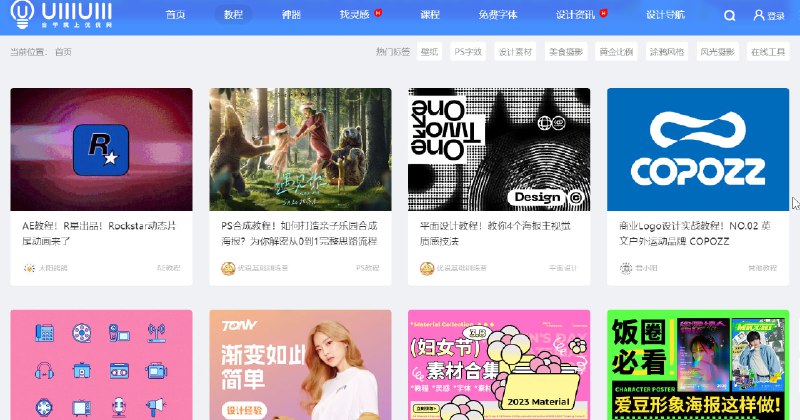Viewport: 800px width, 420px height.
Task: Open 设计导航 in the top menu
Action: pos(665,15)
